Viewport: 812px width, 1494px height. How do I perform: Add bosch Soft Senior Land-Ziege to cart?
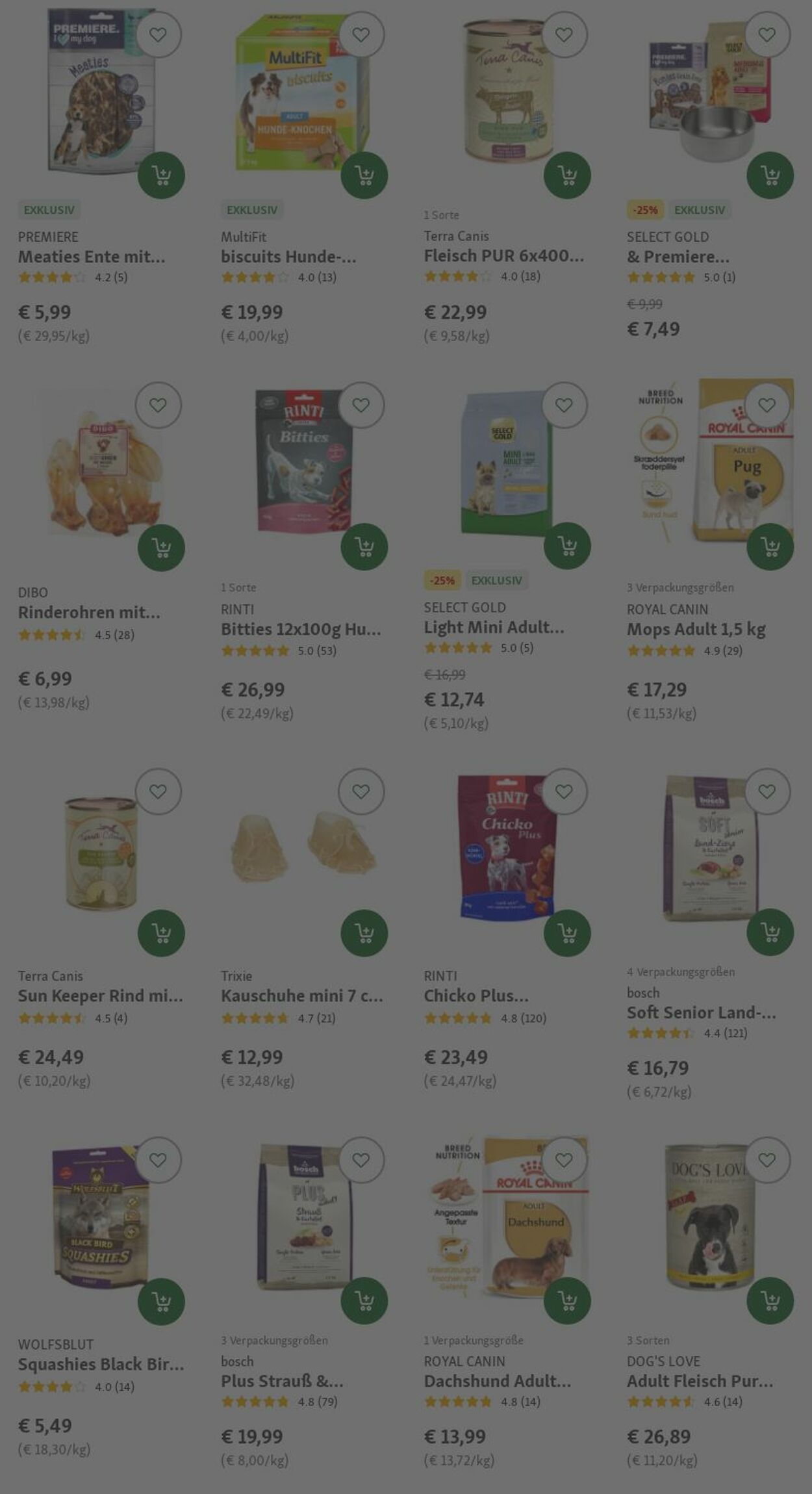click(770, 933)
